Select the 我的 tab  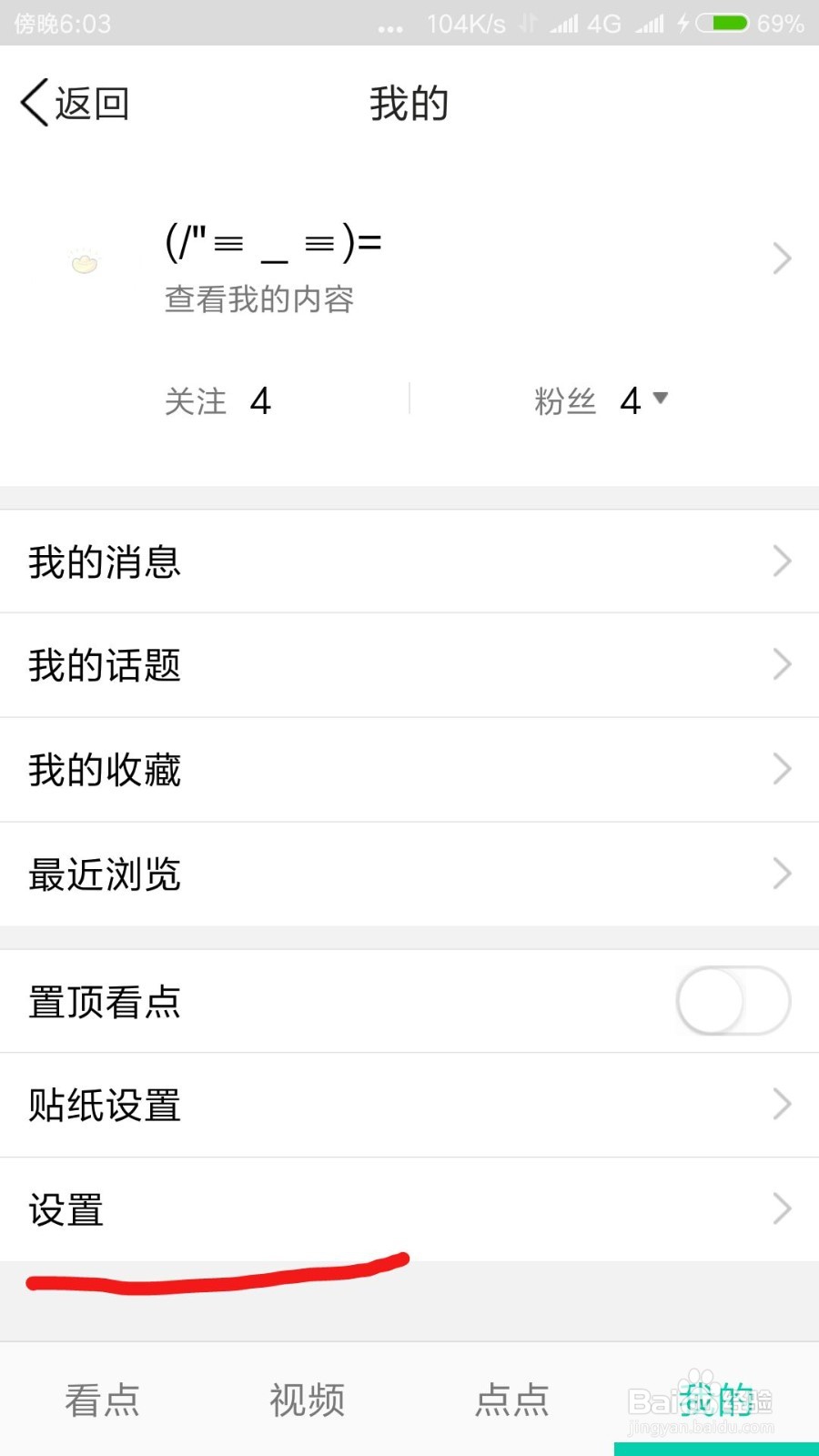(716, 1400)
